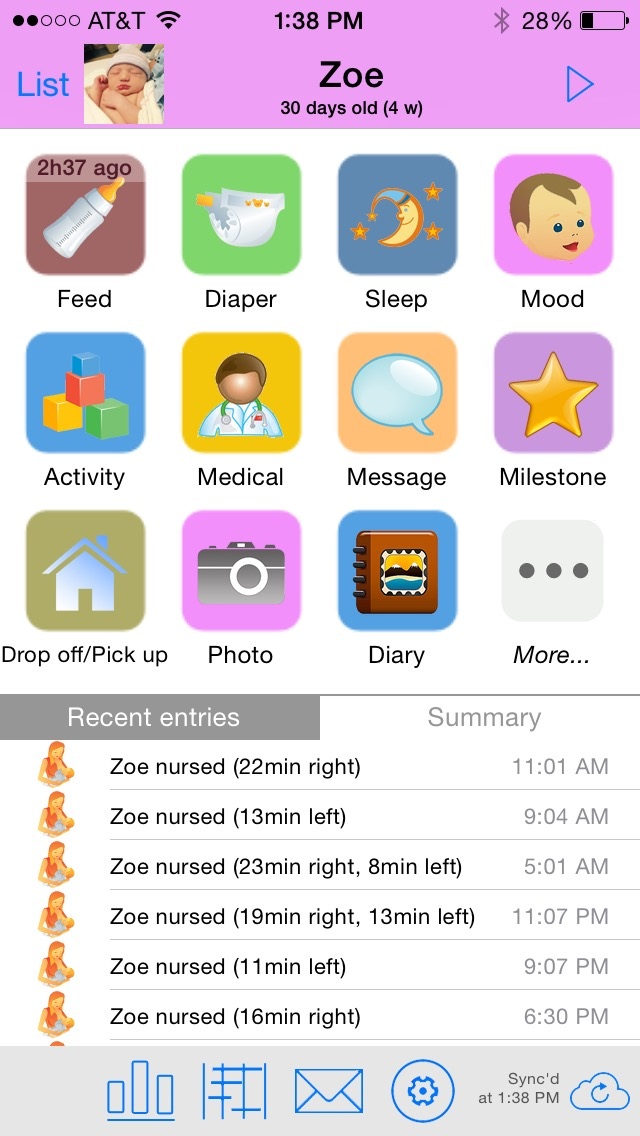Log a Drop off/Pick up
The image size is (640, 1136).
click(x=85, y=571)
